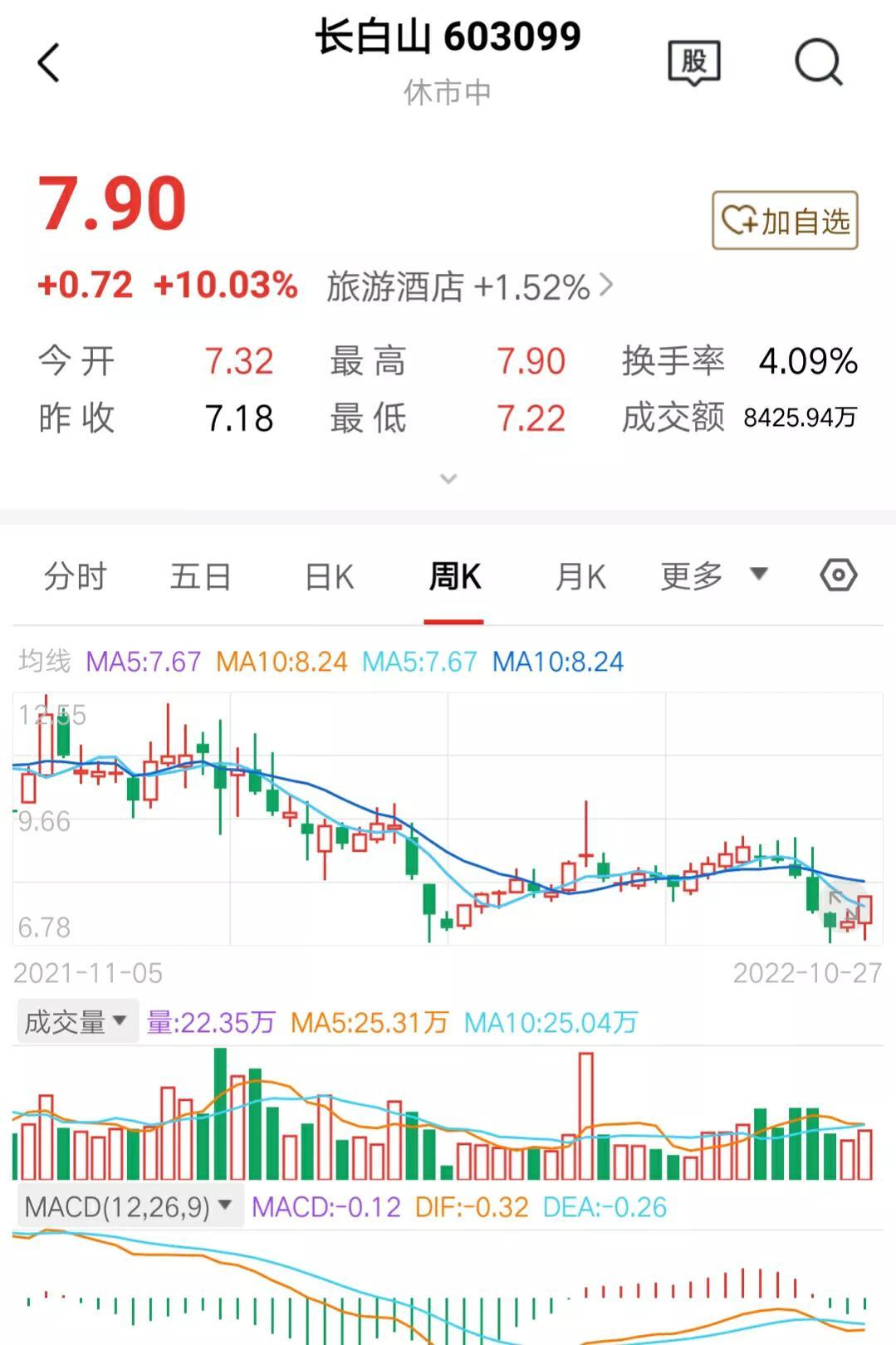
Task: Switch to the 五日 chart tab
Action: tap(200, 576)
